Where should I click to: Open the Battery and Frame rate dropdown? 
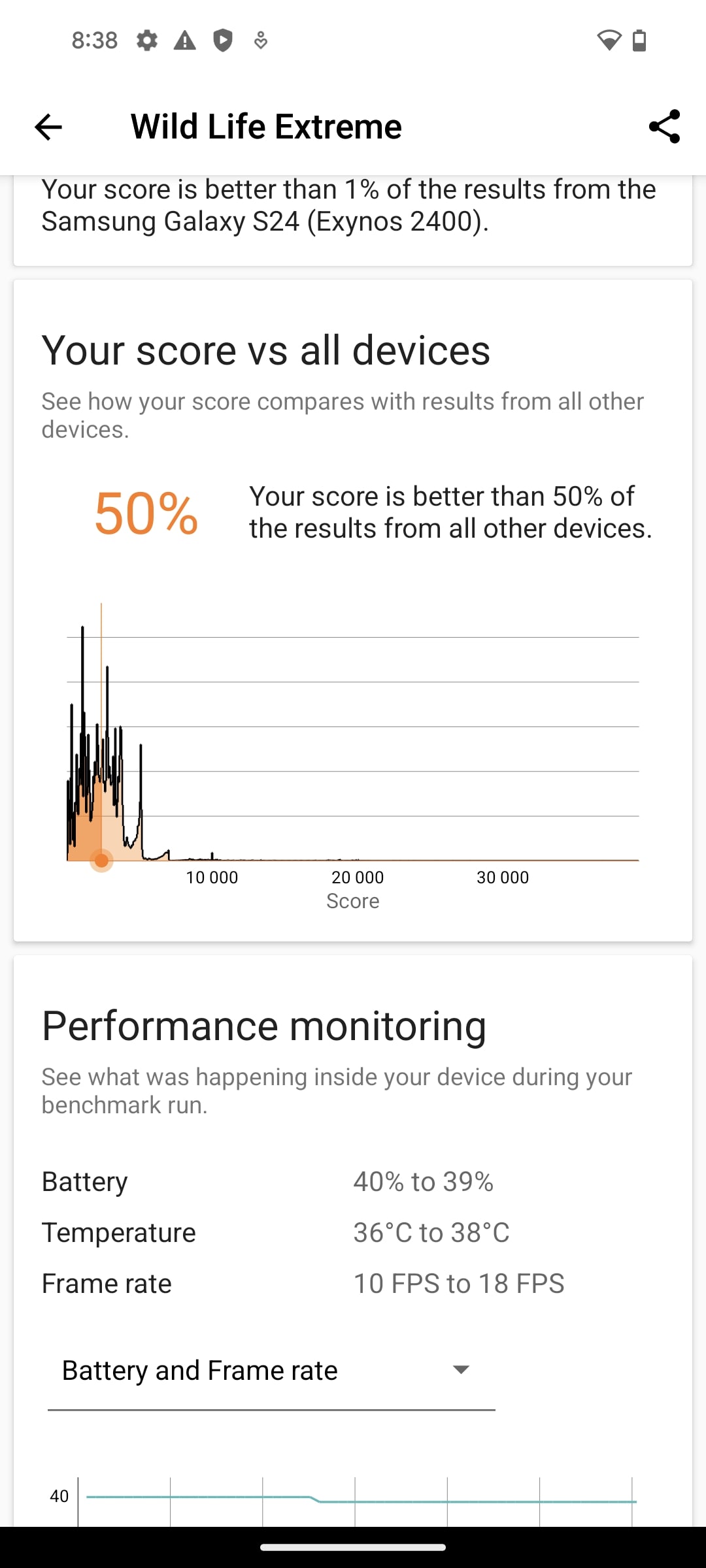tap(271, 1370)
